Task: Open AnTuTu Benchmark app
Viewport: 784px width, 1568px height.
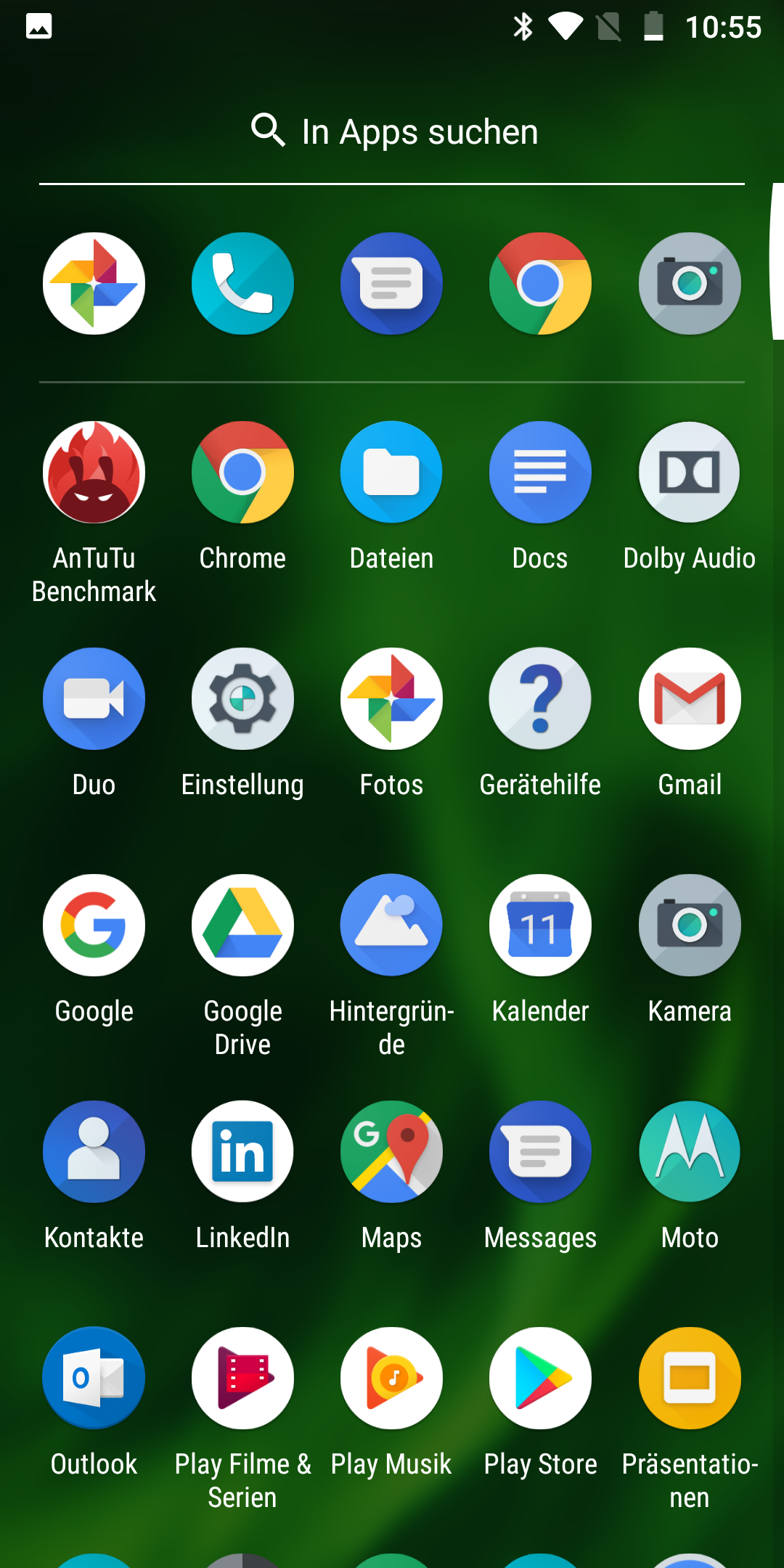Action: [94, 473]
